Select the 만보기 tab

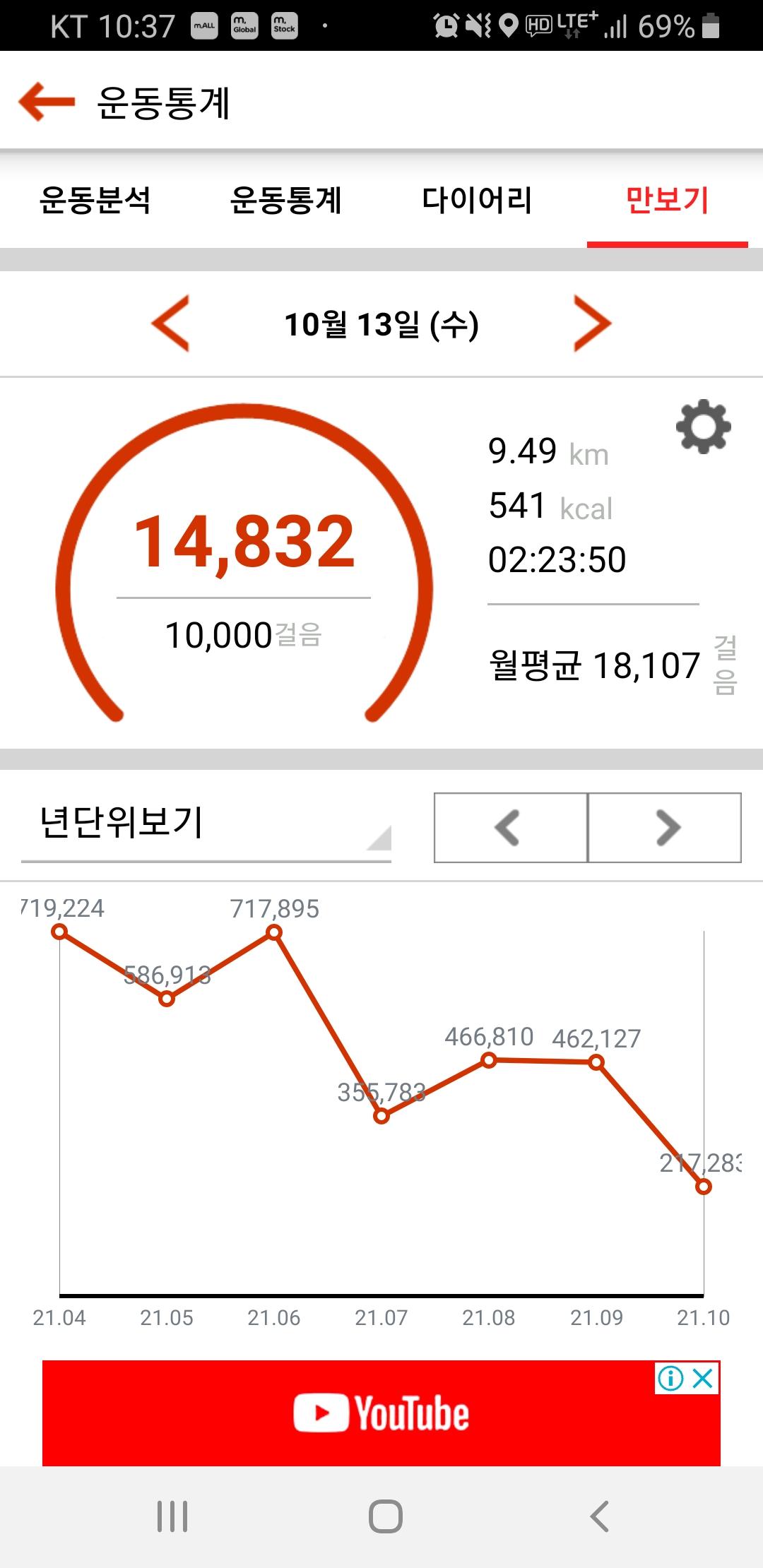[x=667, y=200]
